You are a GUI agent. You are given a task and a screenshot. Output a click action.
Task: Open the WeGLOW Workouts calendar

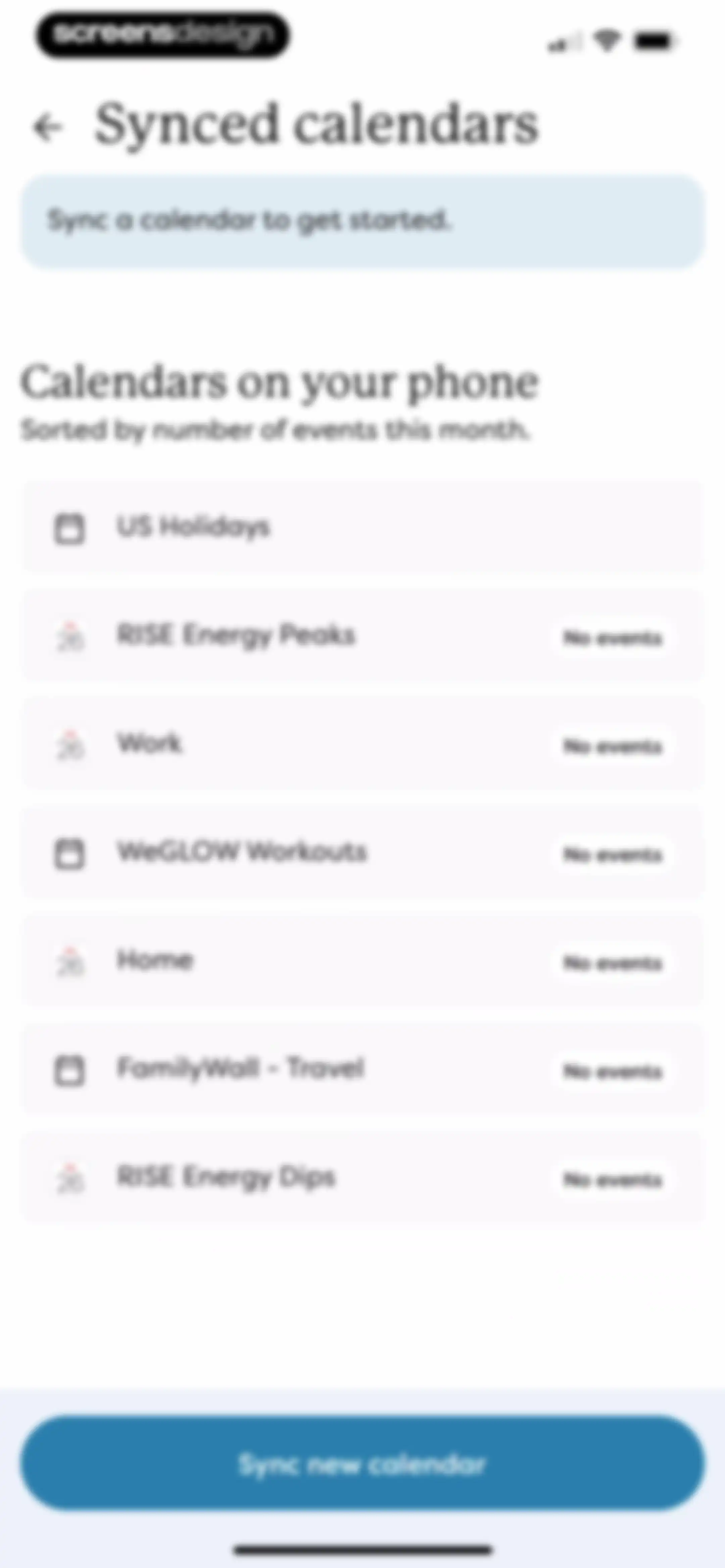(363, 852)
